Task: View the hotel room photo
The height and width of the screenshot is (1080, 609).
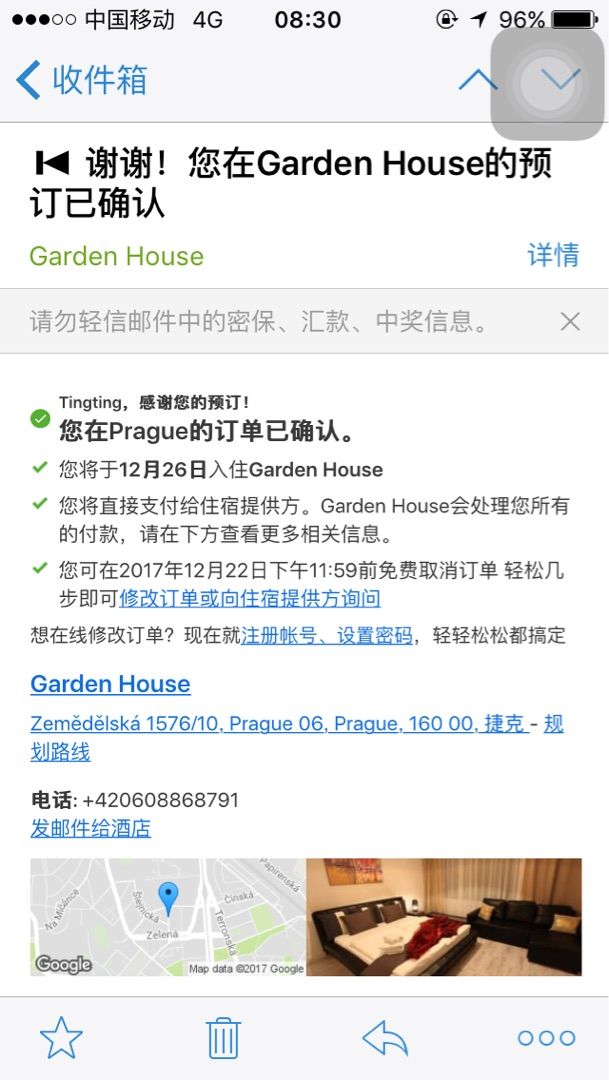Action: click(x=444, y=916)
